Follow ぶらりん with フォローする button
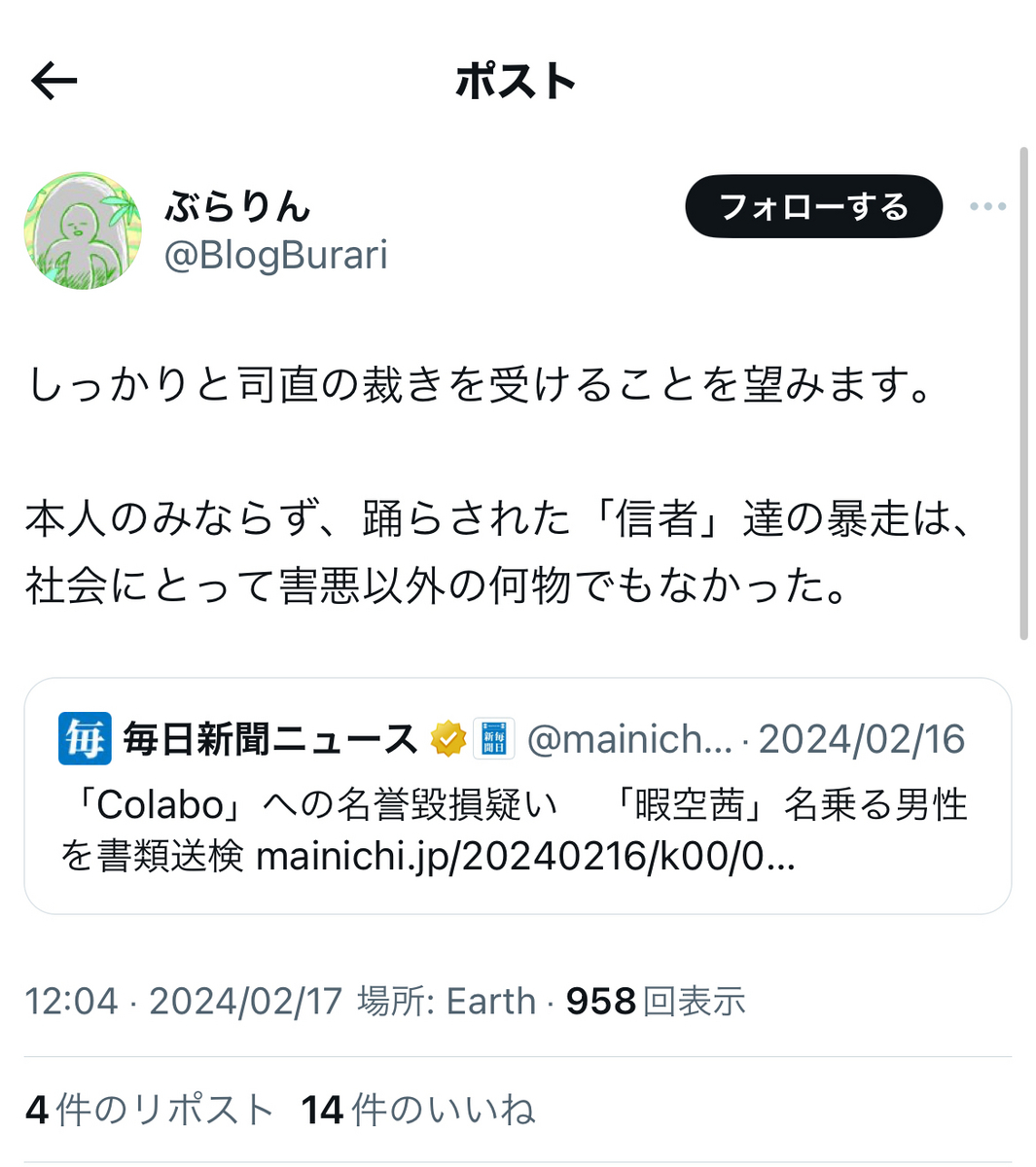The height and width of the screenshot is (1167, 1036). pos(813,207)
